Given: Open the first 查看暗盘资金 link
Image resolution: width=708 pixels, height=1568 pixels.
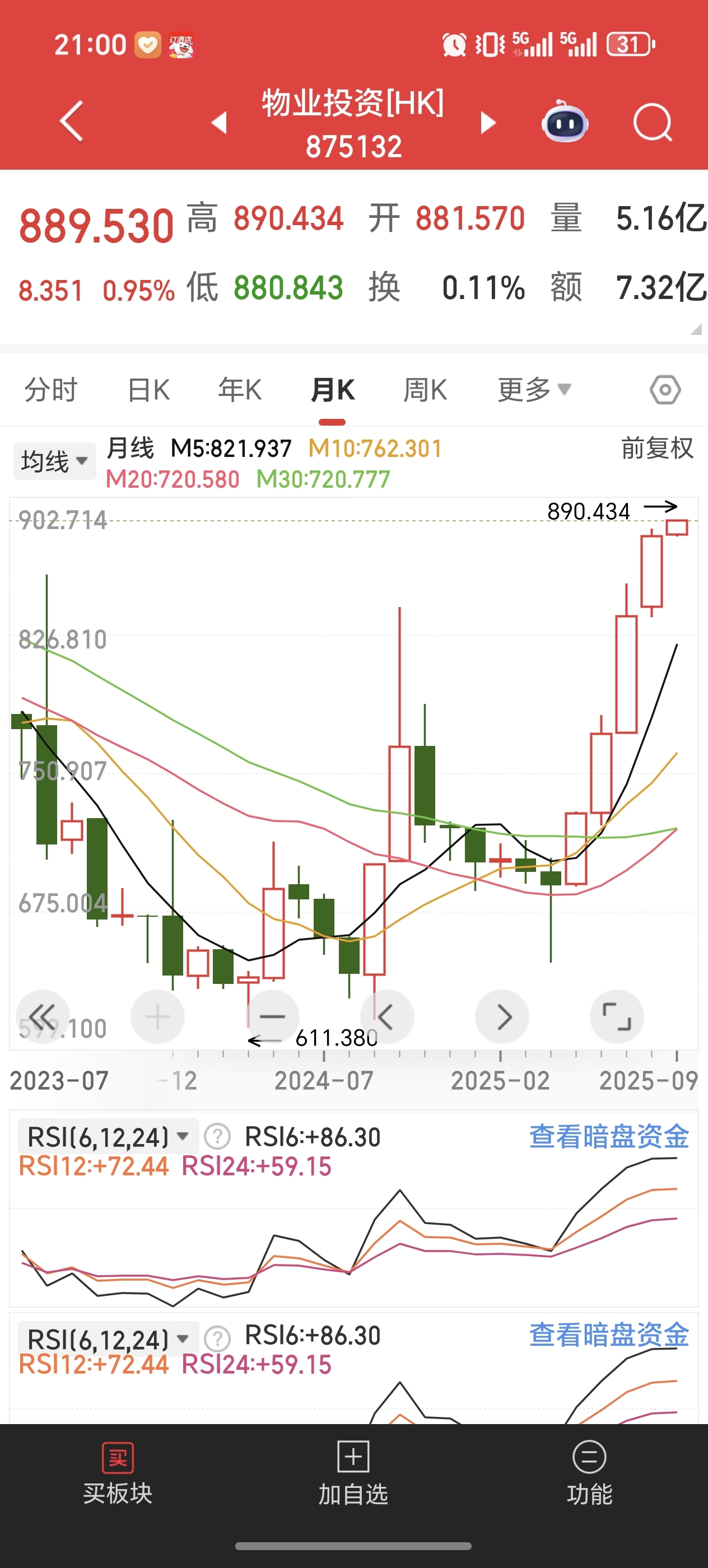Looking at the screenshot, I should point(609,1136).
